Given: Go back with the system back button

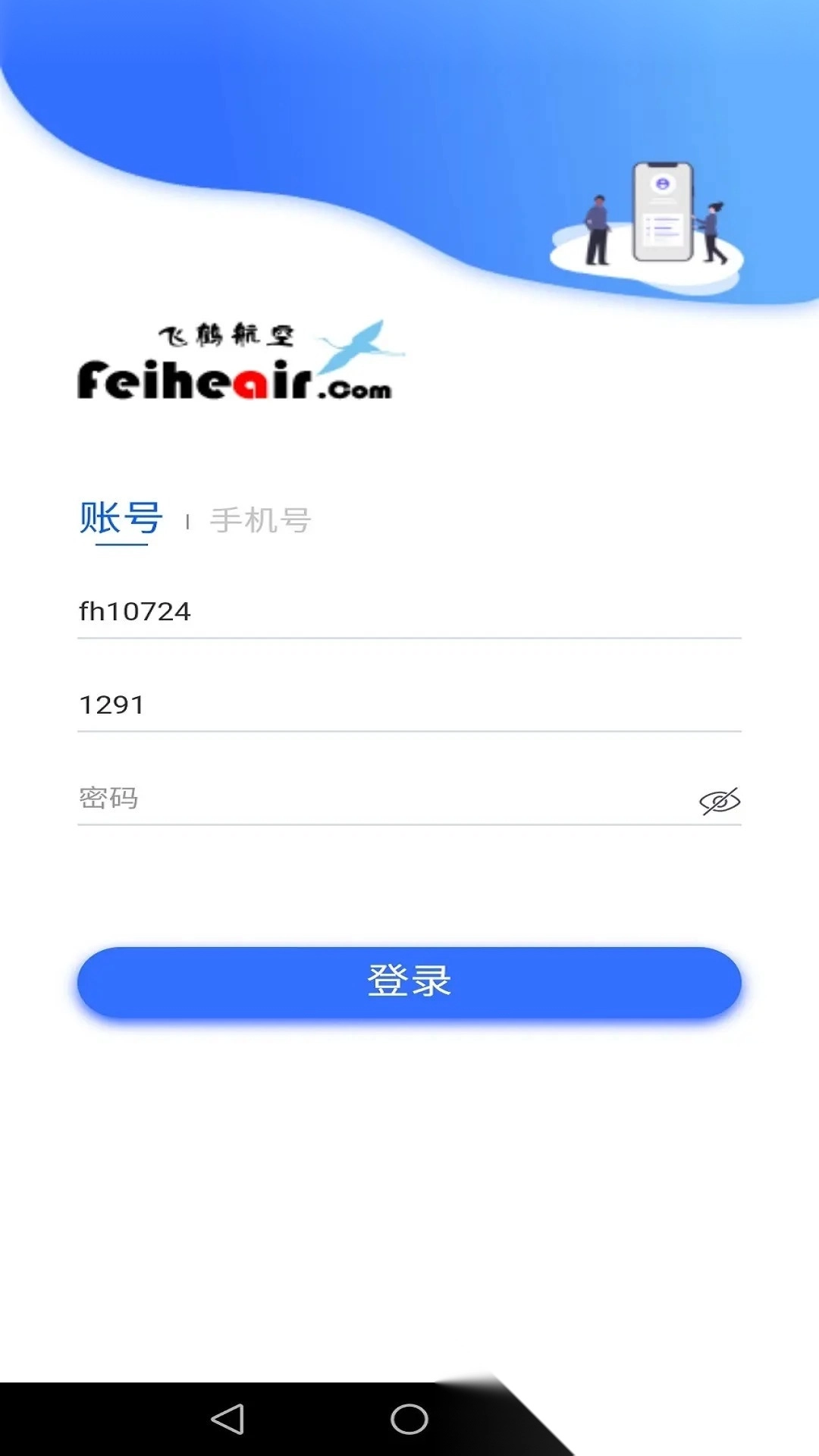Looking at the screenshot, I should click(227, 1419).
